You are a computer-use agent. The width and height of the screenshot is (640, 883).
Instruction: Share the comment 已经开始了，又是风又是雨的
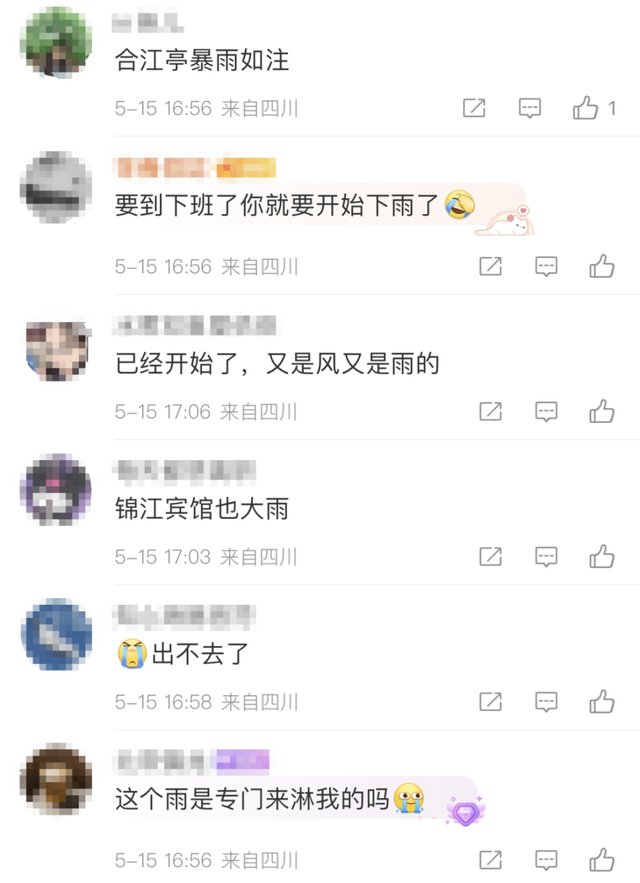pyautogui.click(x=490, y=411)
